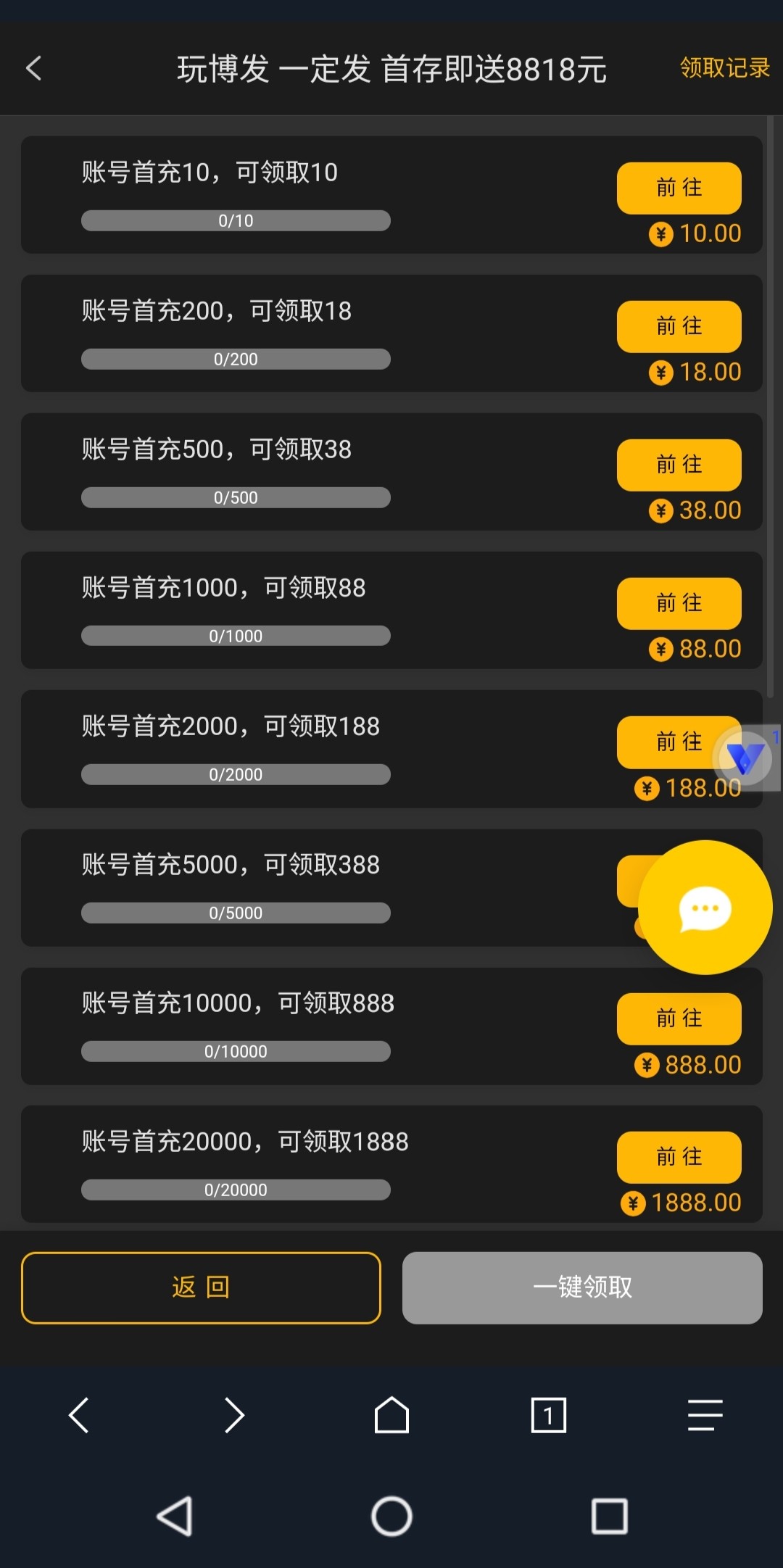Tap 前往 for 首充500 offer
Image resolution: width=783 pixels, height=1568 pixels.
(x=679, y=465)
